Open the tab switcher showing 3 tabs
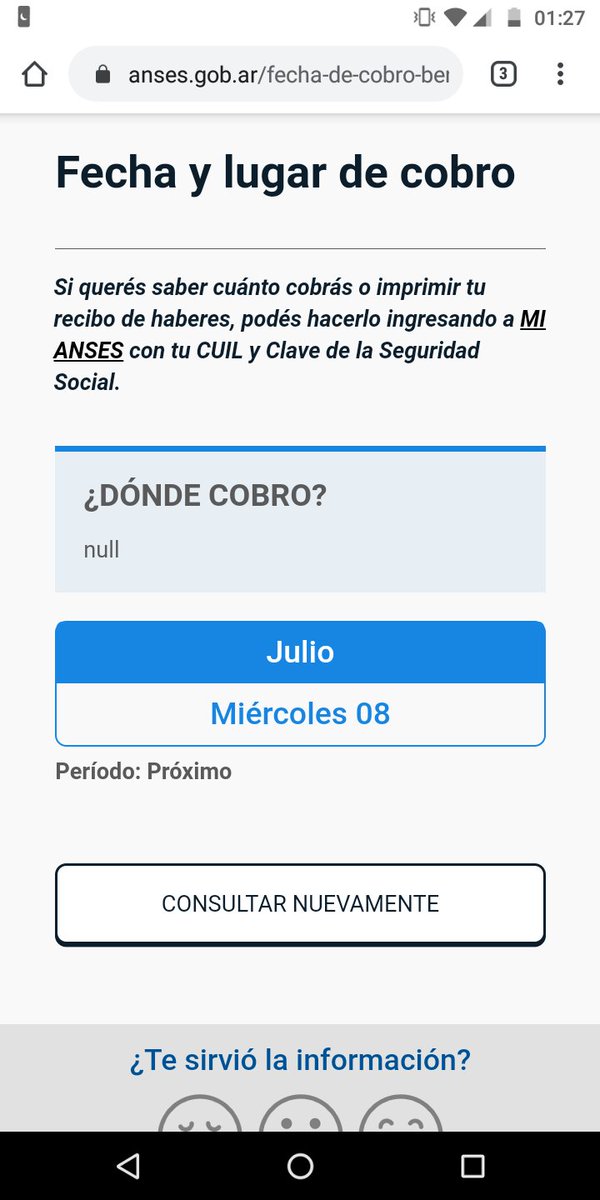This screenshot has height=1200, width=600. 504,74
